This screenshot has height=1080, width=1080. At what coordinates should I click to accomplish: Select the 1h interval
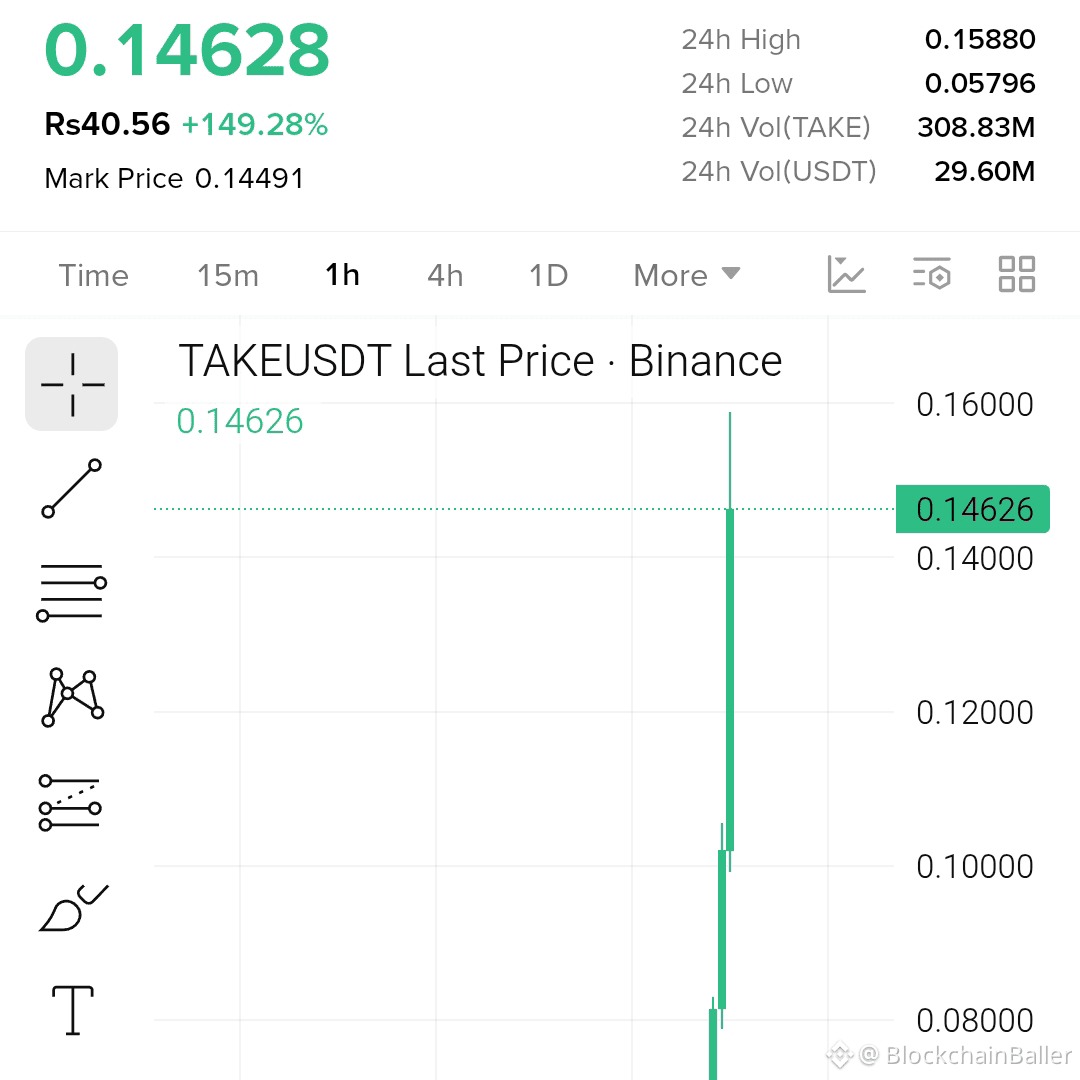(x=342, y=276)
